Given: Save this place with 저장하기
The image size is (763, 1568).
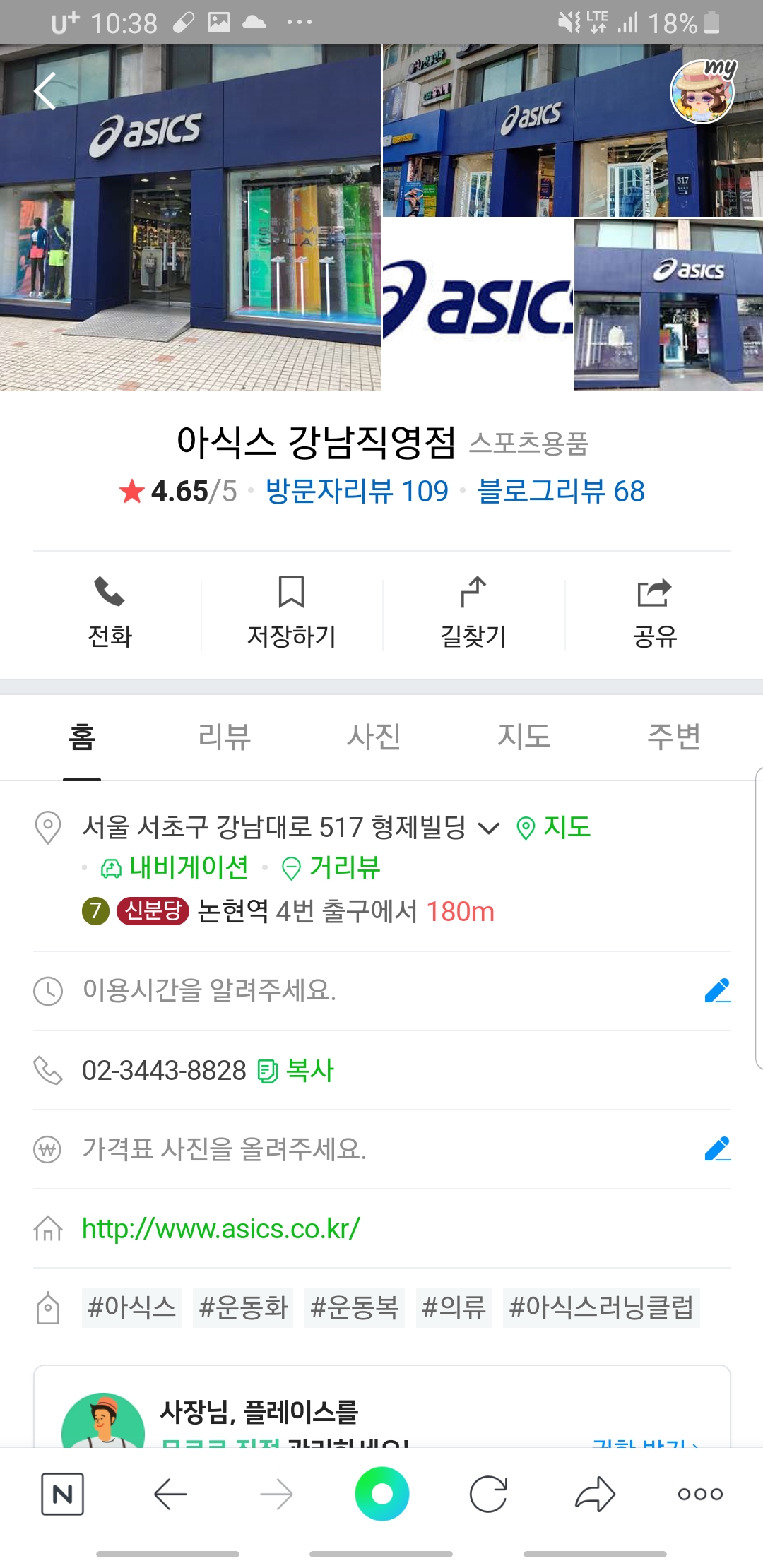Looking at the screenshot, I should click(291, 612).
